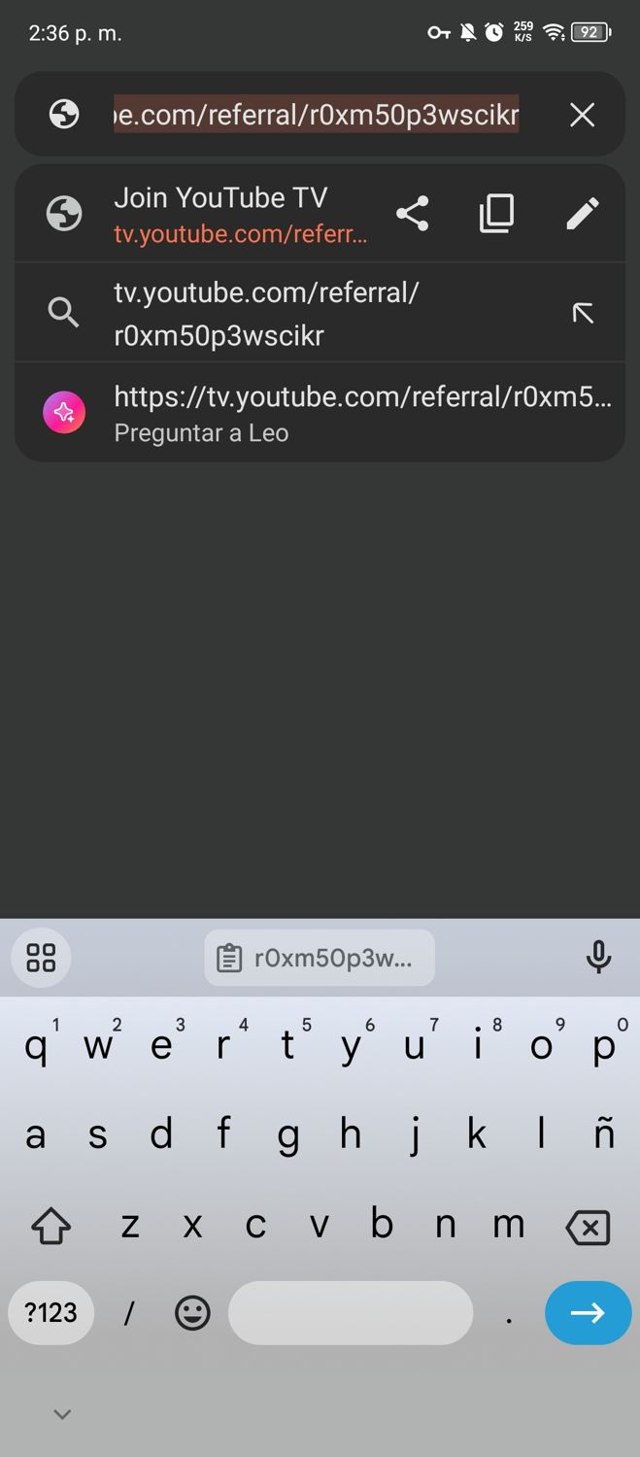Share the Join YouTube TV link
The height and width of the screenshot is (1457, 640).
tap(412, 213)
